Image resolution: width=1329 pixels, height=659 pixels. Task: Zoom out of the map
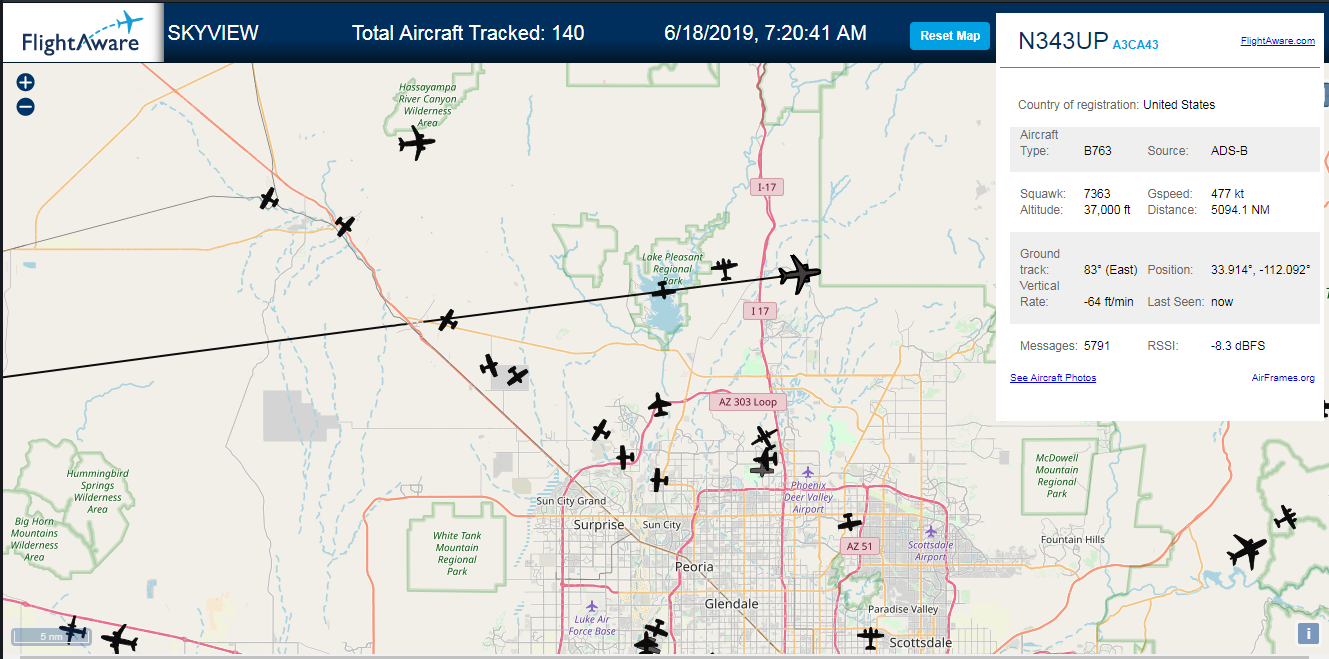(x=26, y=107)
